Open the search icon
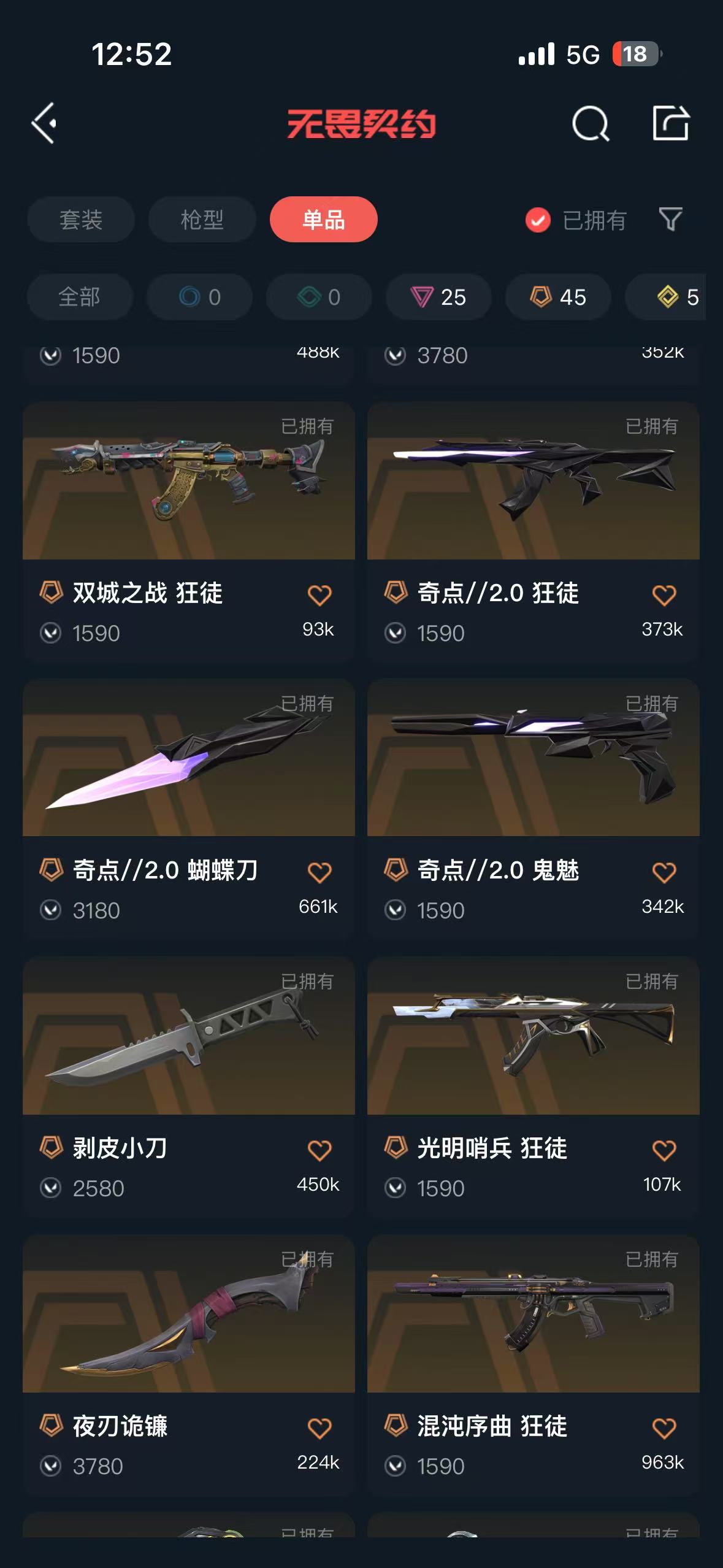 click(x=590, y=123)
